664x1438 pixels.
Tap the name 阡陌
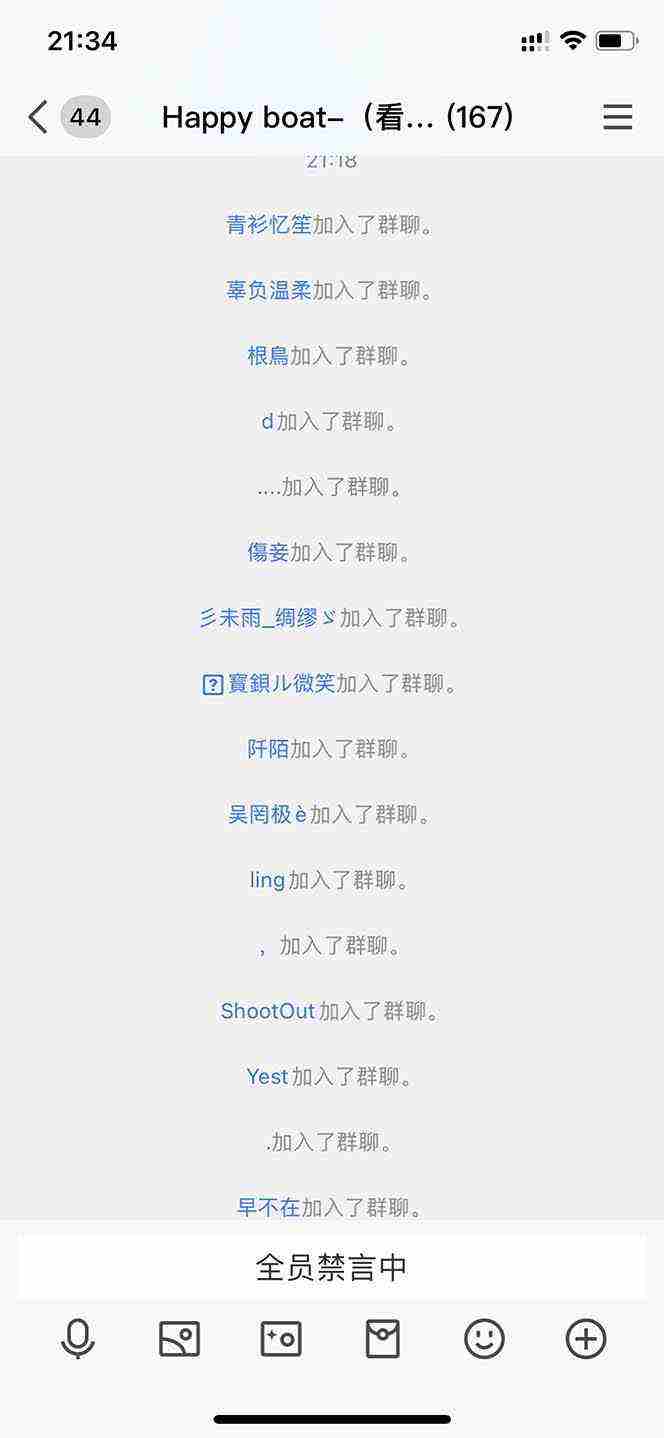[x=268, y=749]
